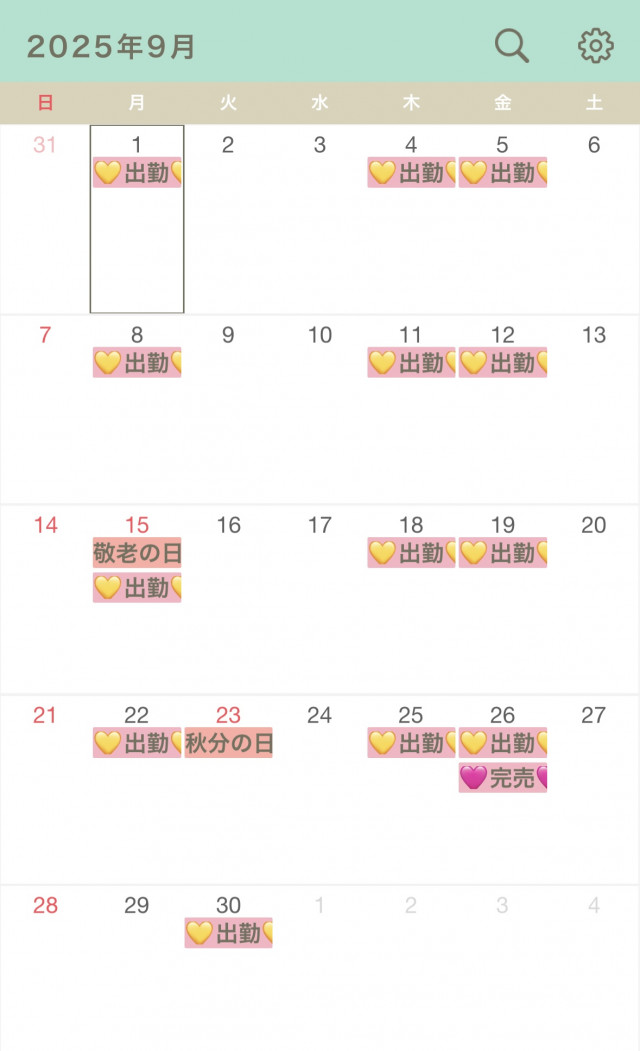Select Tuesday September 2
Viewport: 640px width, 1051px height.
(228, 220)
